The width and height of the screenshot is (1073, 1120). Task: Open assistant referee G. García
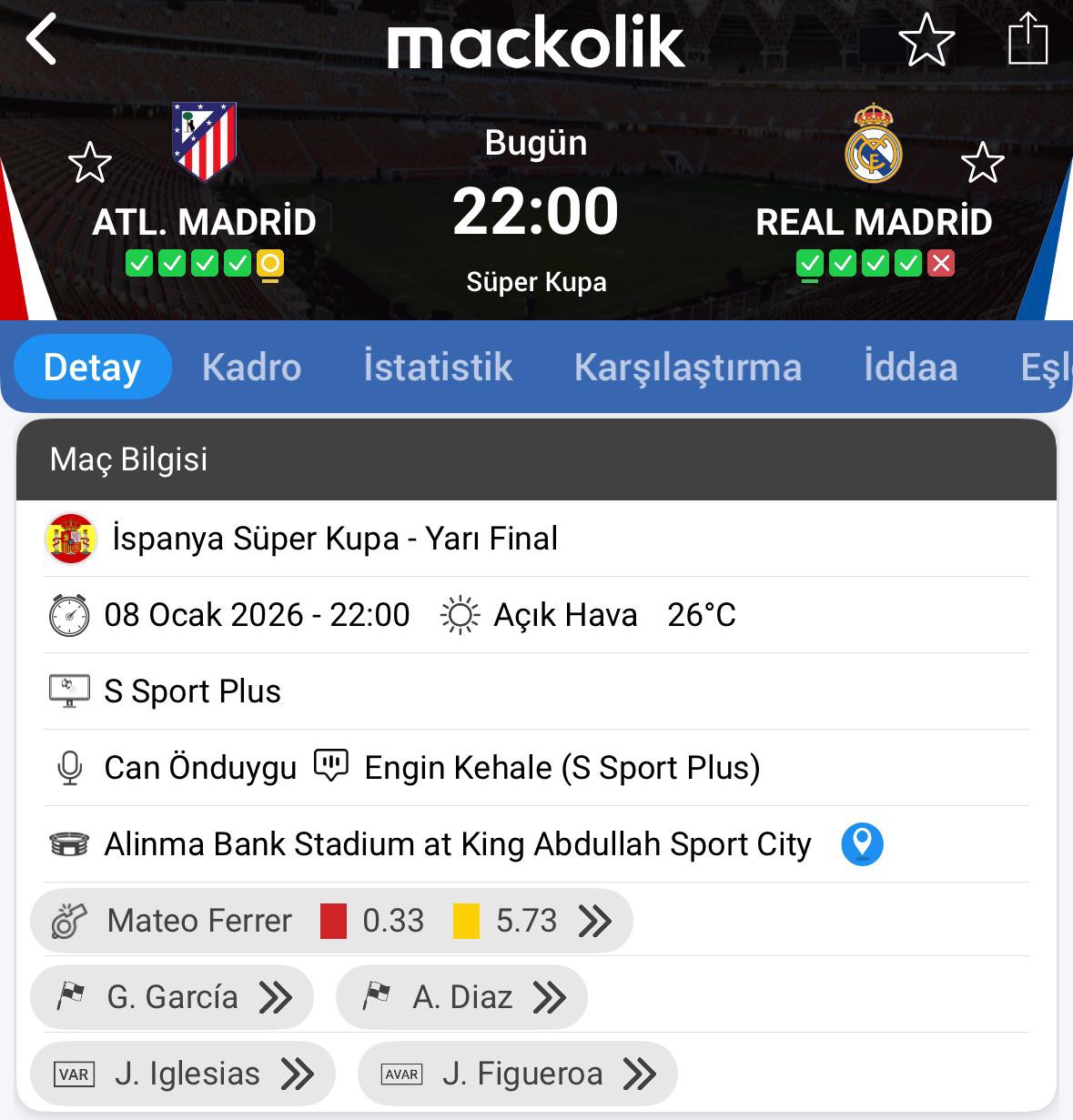click(x=172, y=997)
